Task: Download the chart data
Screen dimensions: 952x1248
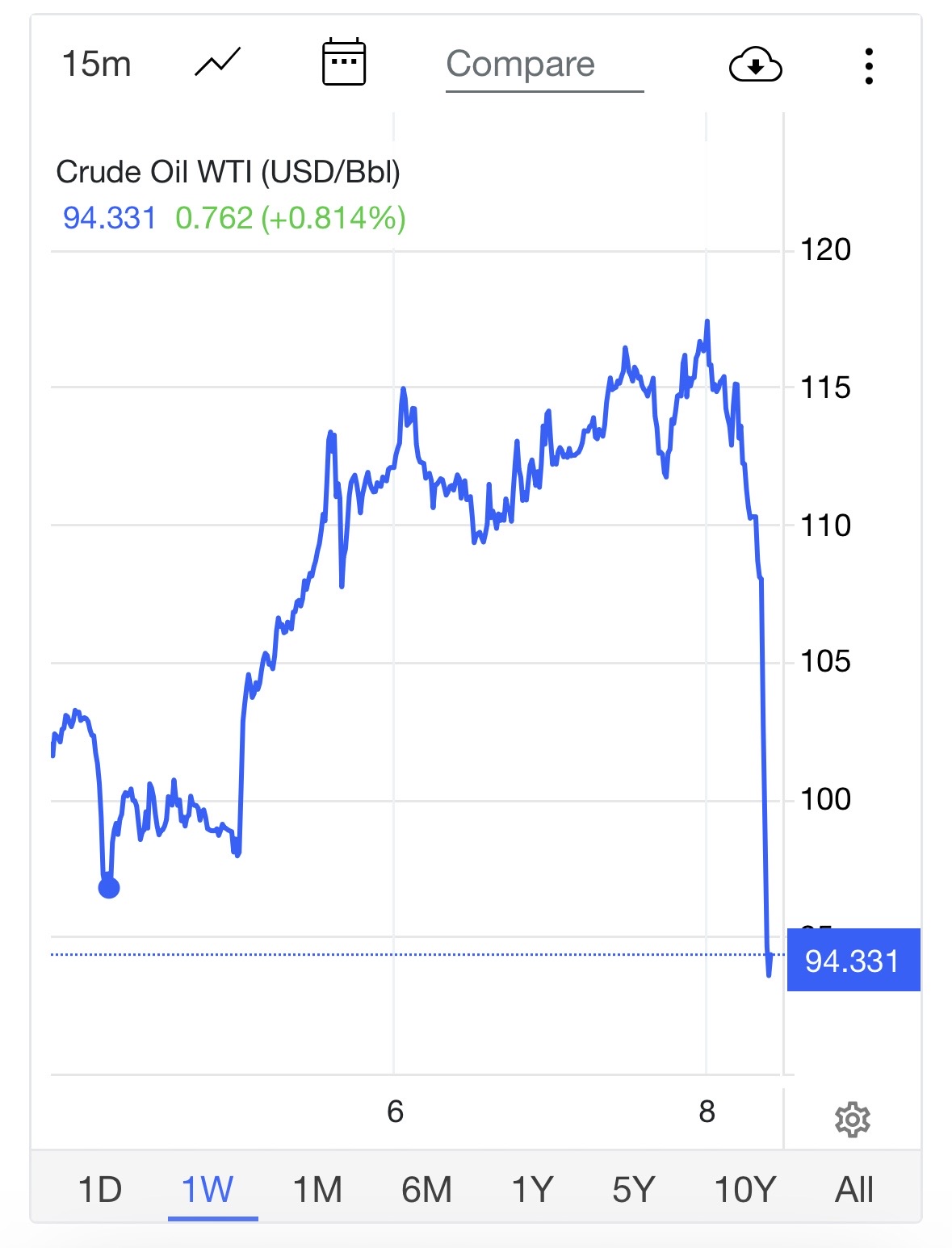Action: [755, 65]
